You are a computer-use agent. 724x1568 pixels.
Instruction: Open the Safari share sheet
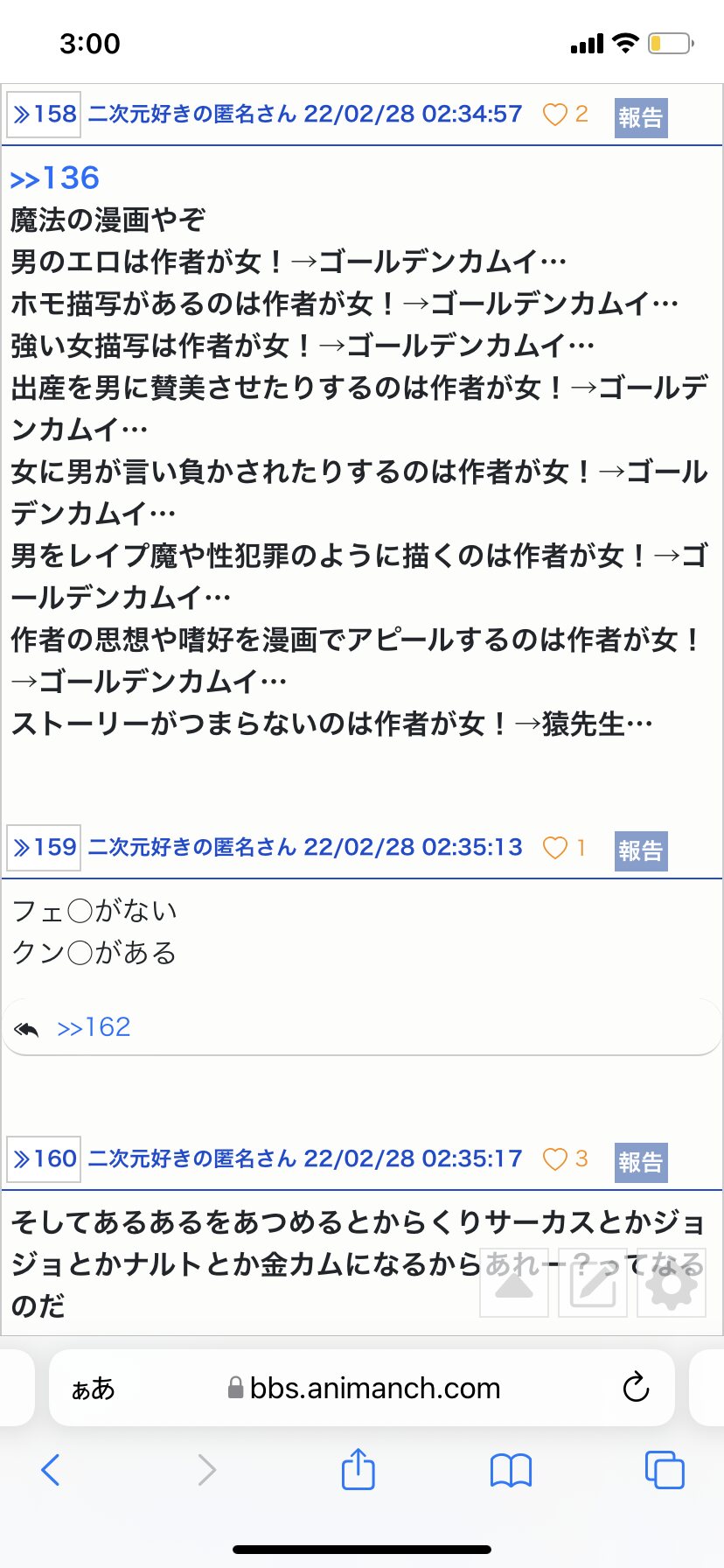click(358, 1468)
